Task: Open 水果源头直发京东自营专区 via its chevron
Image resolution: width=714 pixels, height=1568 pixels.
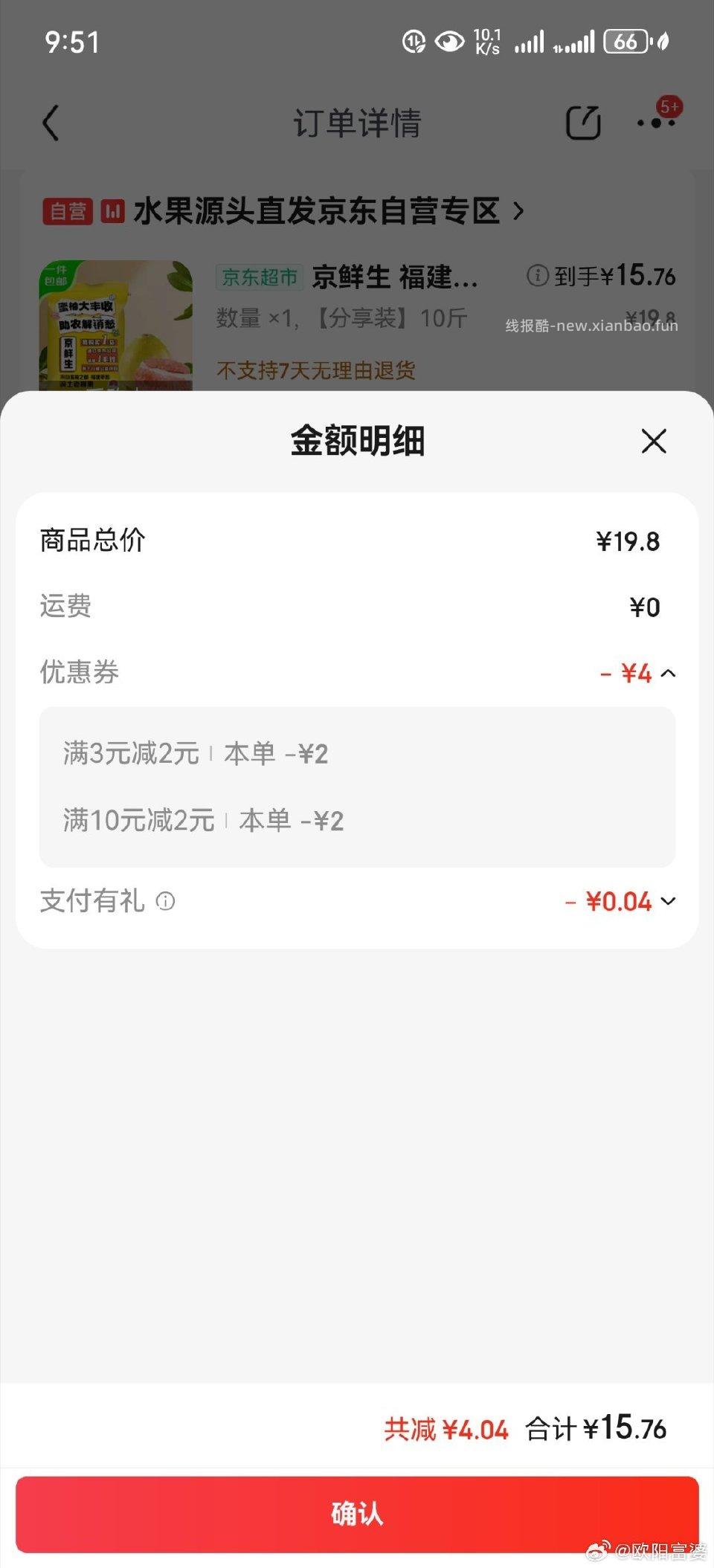Action: (518, 211)
